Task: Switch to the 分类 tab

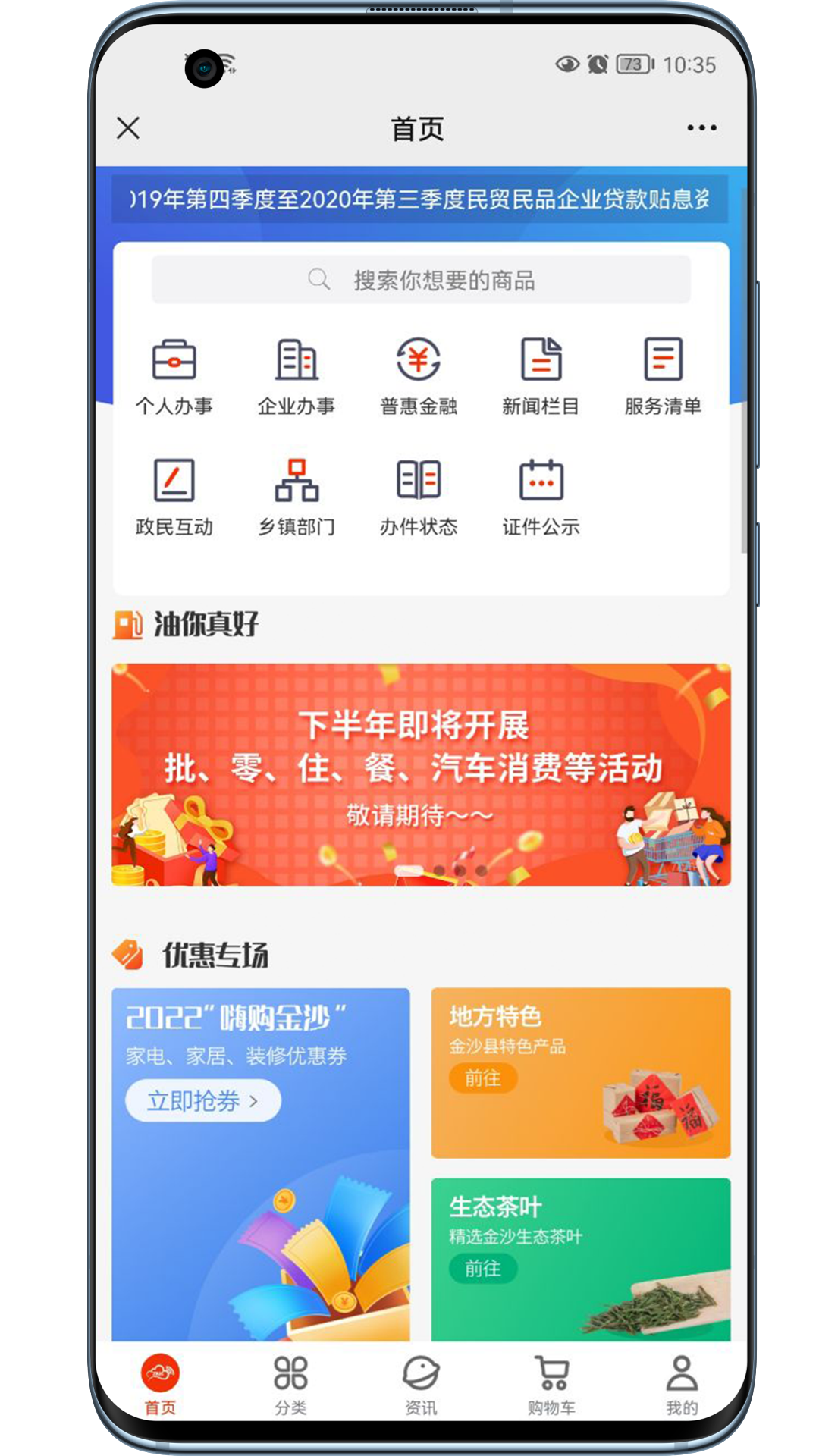Action: click(x=290, y=1384)
